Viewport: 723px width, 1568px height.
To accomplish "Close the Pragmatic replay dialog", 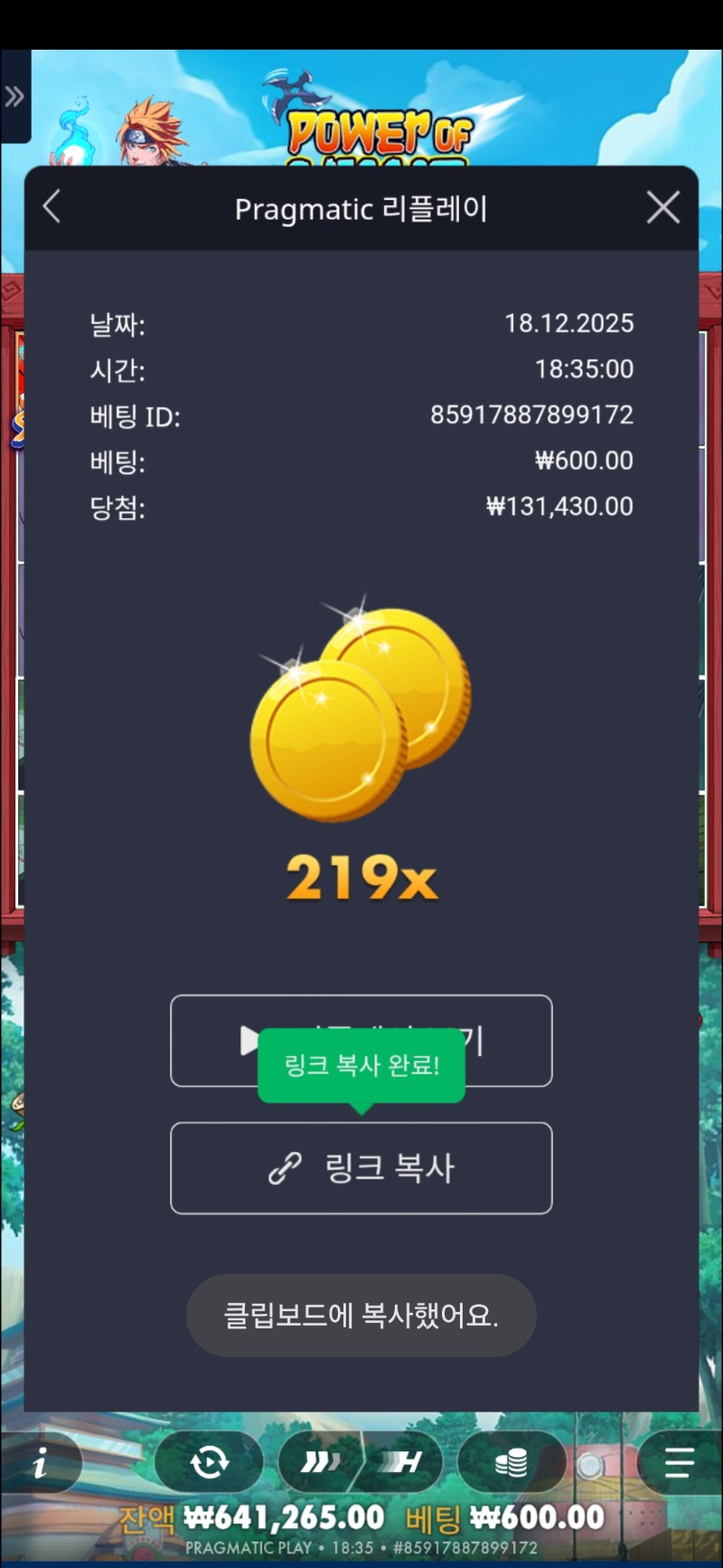I will tap(663, 208).
